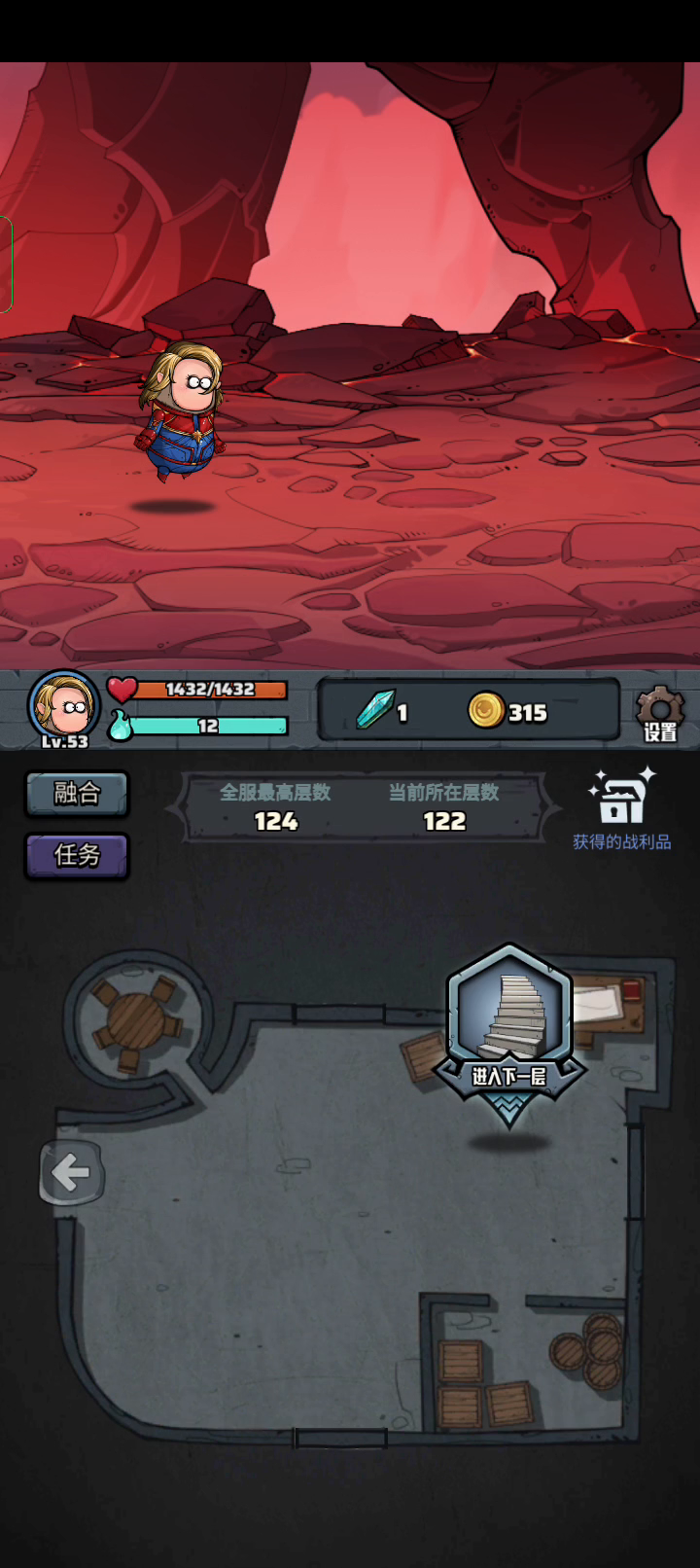Enter next floor via 进入下一层 stairs

point(508,1031)
